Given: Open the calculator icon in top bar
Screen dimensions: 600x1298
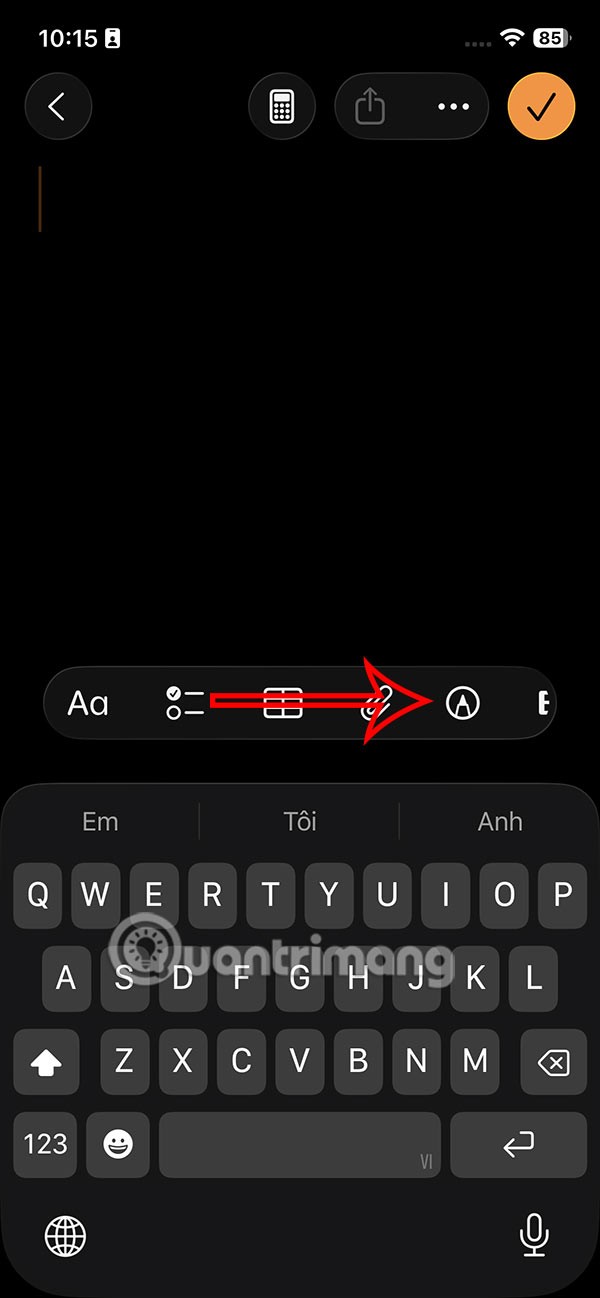Looking at the screenshot, I should [x=282, y=107].
